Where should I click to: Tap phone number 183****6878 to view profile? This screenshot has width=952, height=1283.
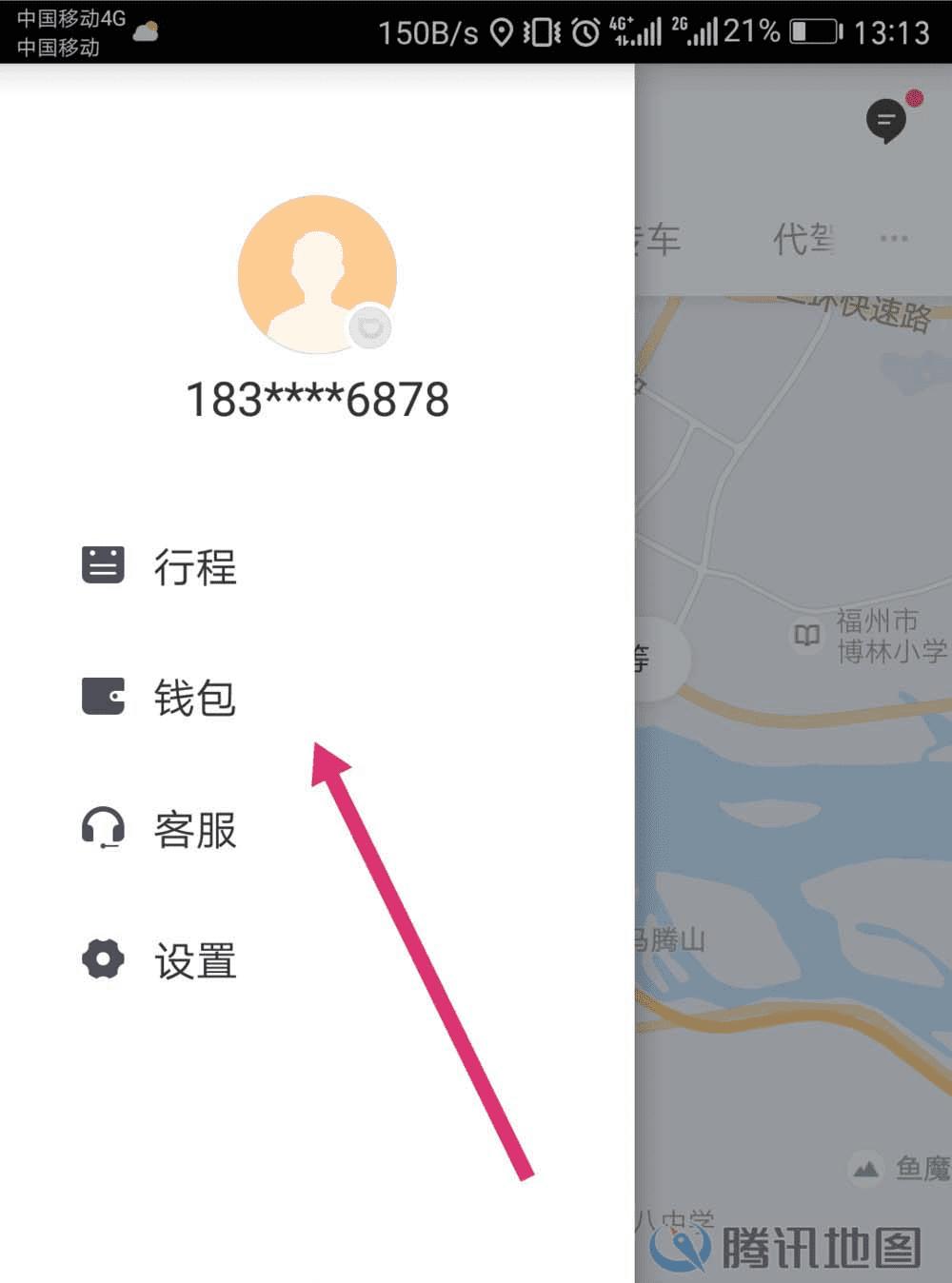317,400
